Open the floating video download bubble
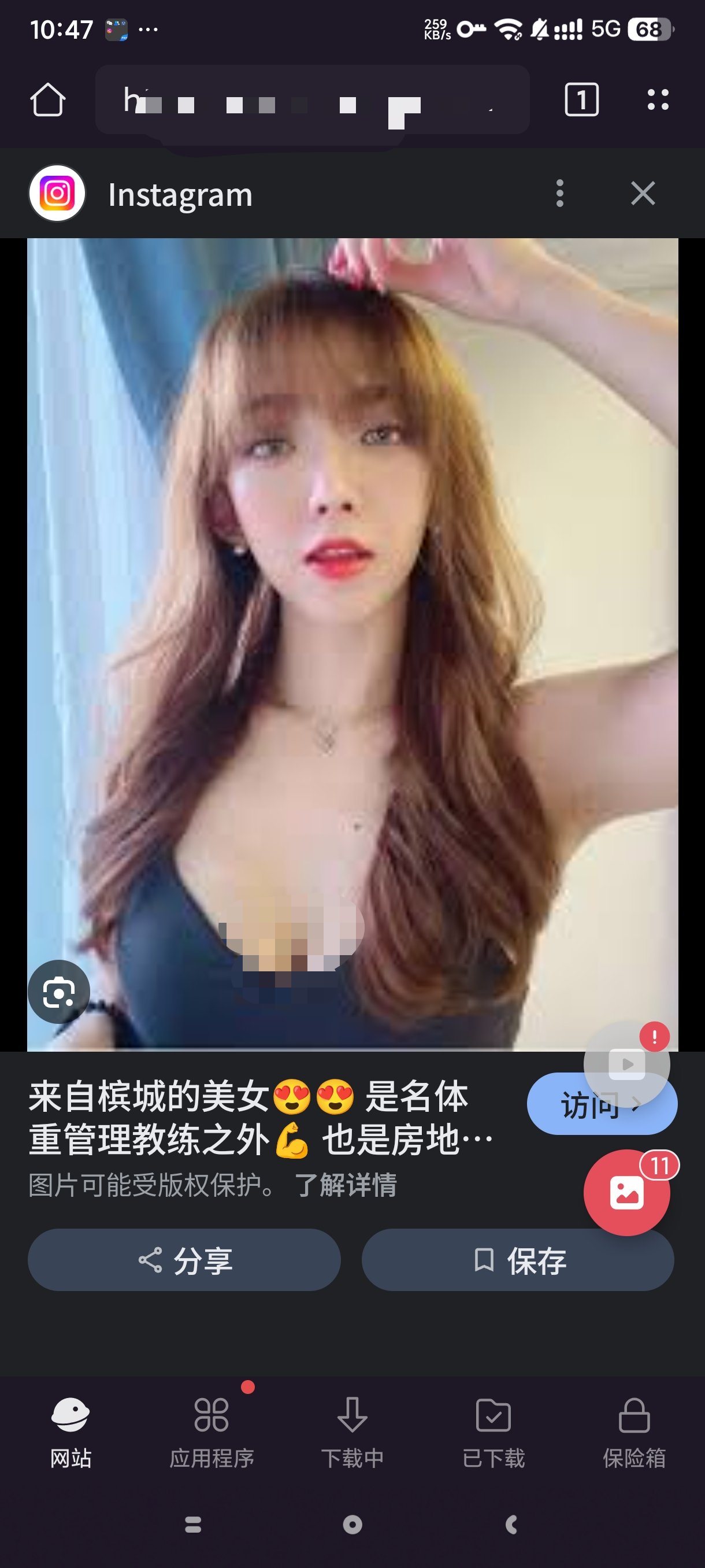This screenshot has width=705, height=1568. (626, 1064)
